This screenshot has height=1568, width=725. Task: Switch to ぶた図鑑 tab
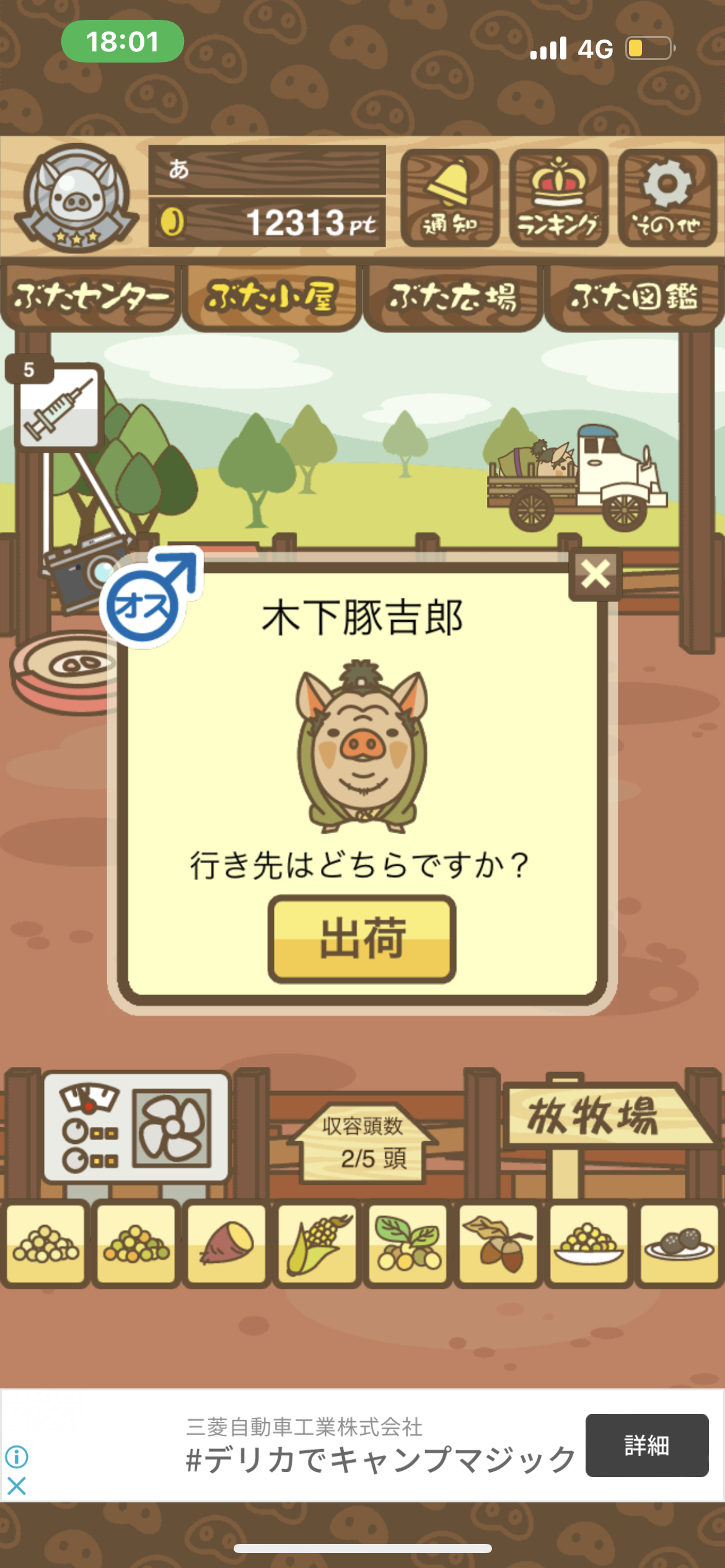[x=634, y=298]
